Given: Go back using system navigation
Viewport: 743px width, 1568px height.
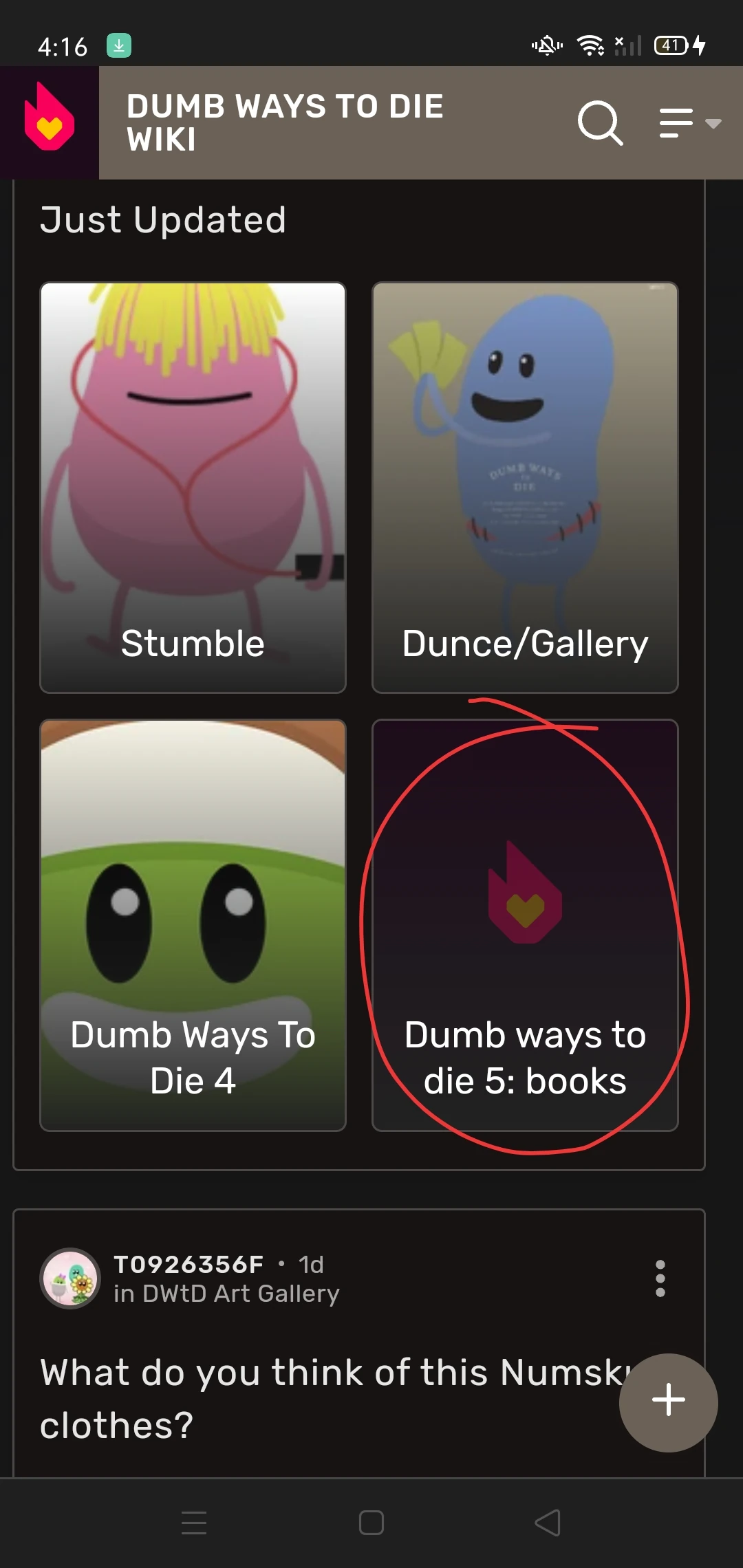Looking at the screenshot, I should [548, 1523].
